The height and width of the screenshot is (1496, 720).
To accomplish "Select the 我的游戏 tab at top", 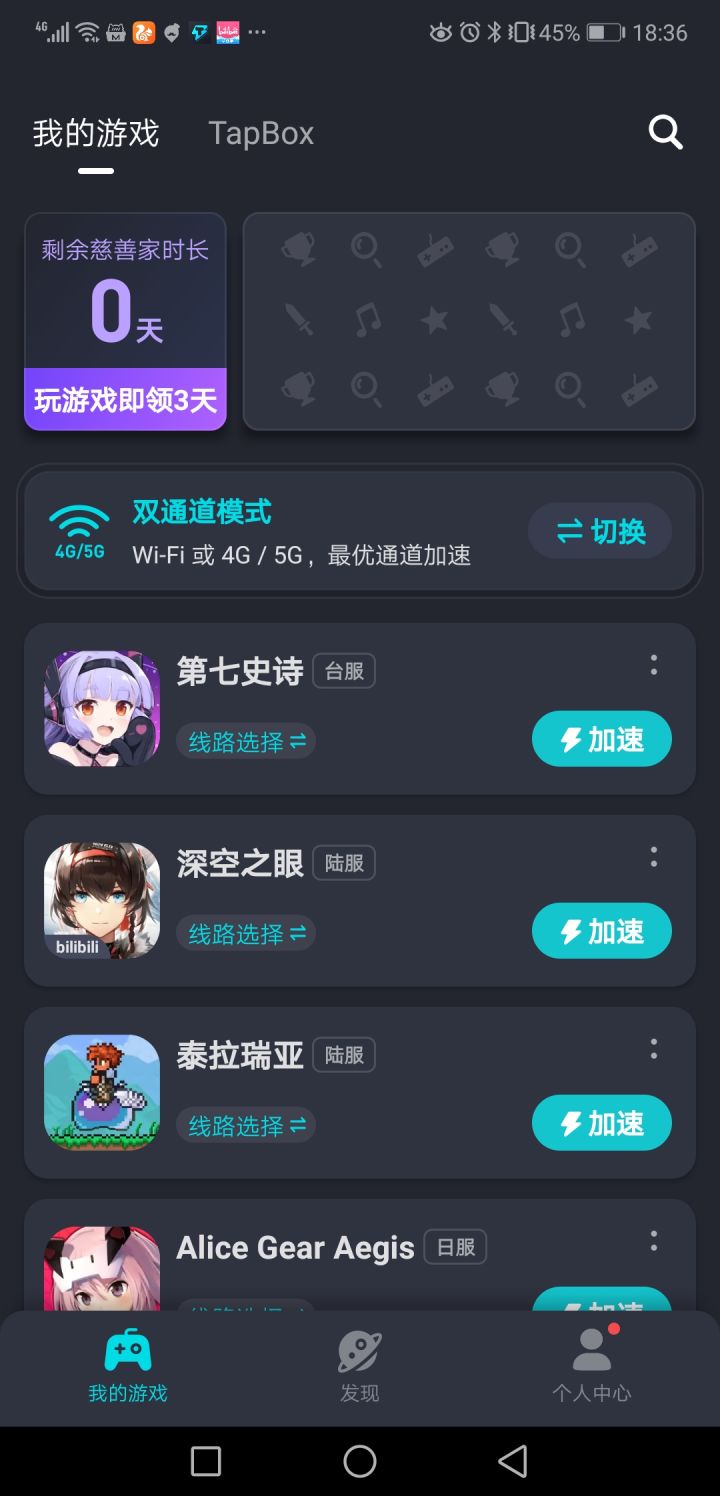I will coord(94,133).
